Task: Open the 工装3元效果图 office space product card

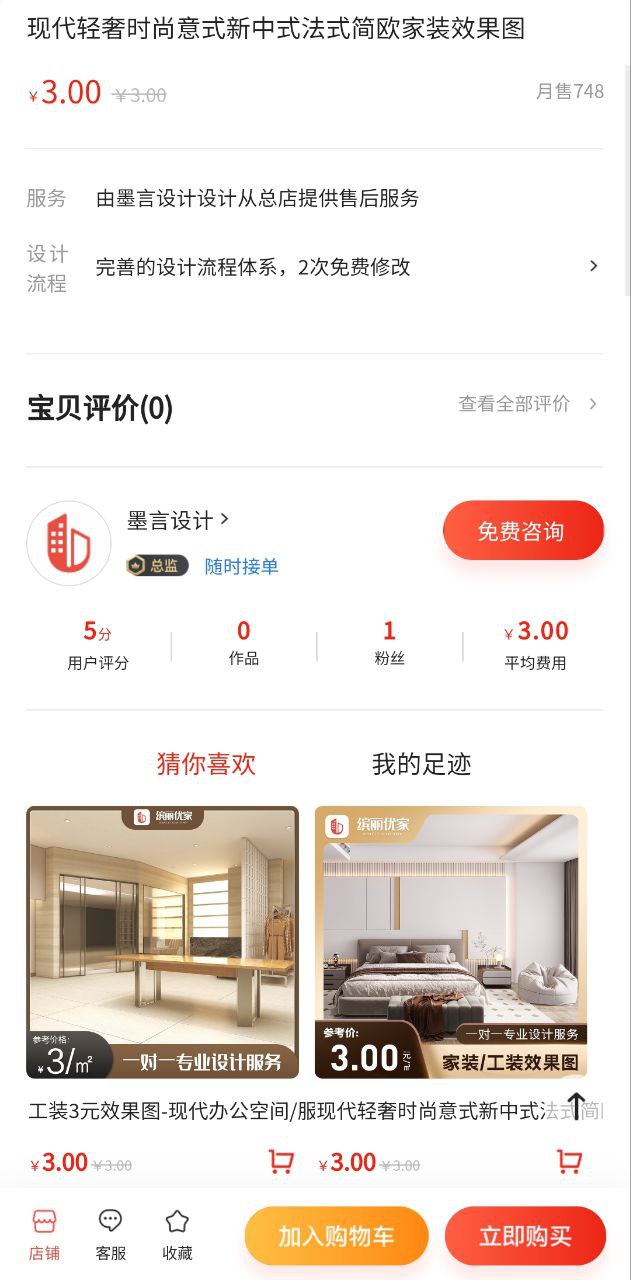Action: pyautogui.click(x=162, y=942)
